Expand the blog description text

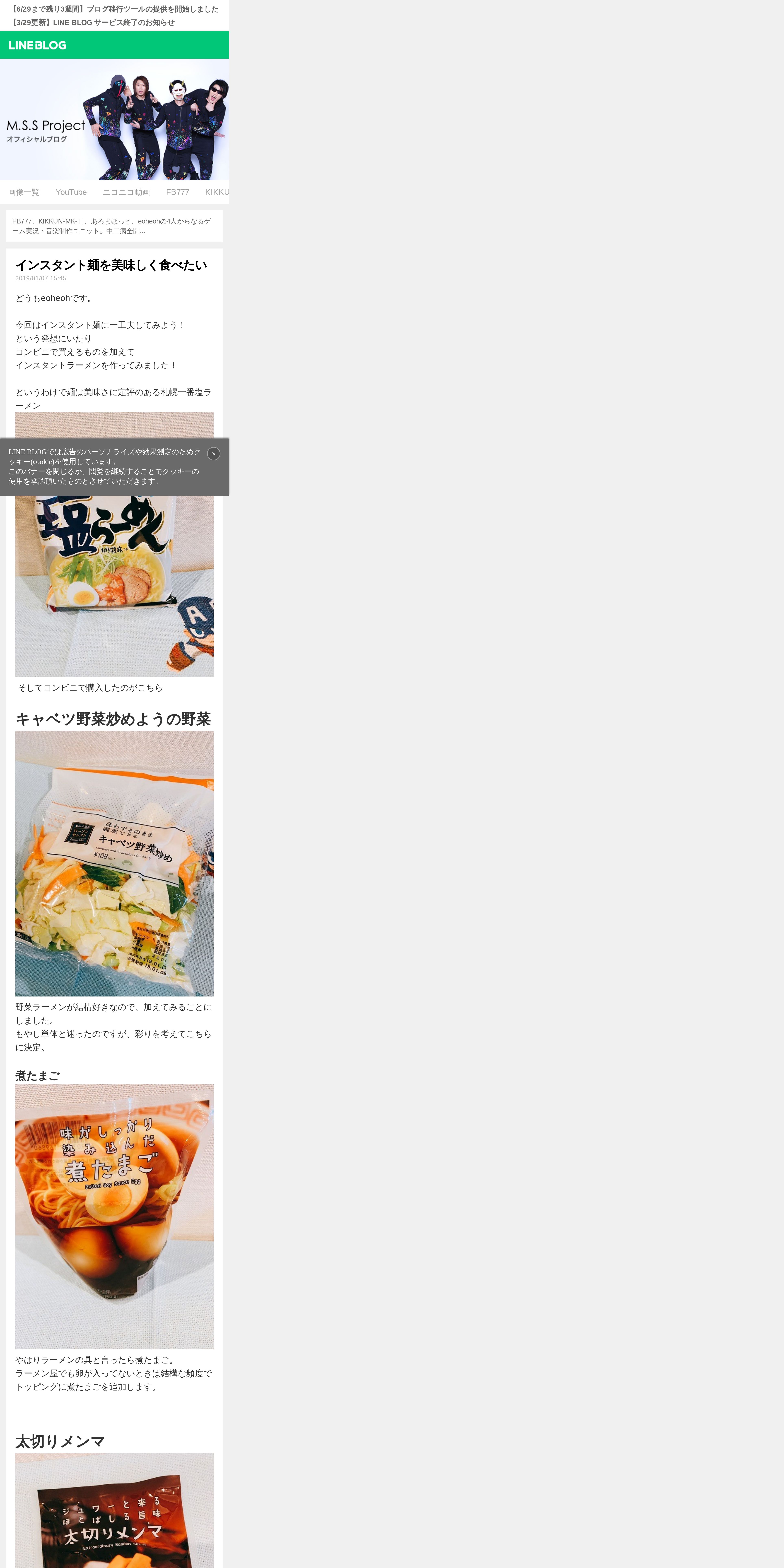pyautogui.click(x=114, y=226)
